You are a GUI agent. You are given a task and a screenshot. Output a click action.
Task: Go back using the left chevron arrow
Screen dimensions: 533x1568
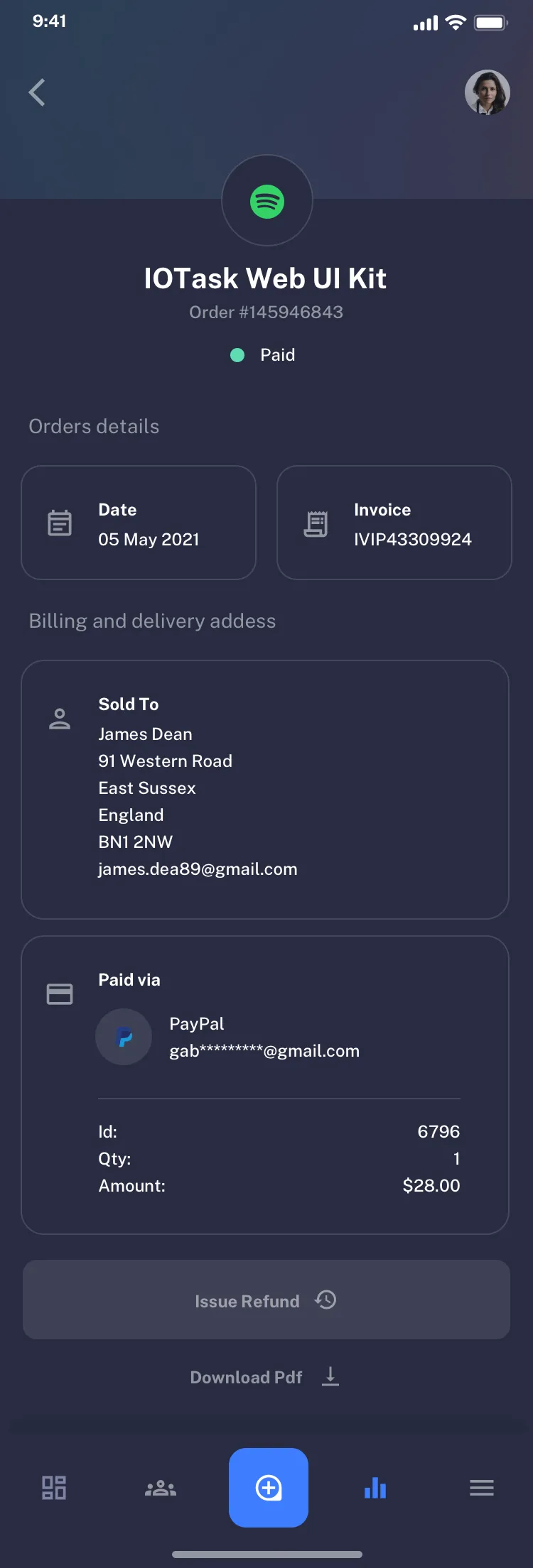point(37,92)
